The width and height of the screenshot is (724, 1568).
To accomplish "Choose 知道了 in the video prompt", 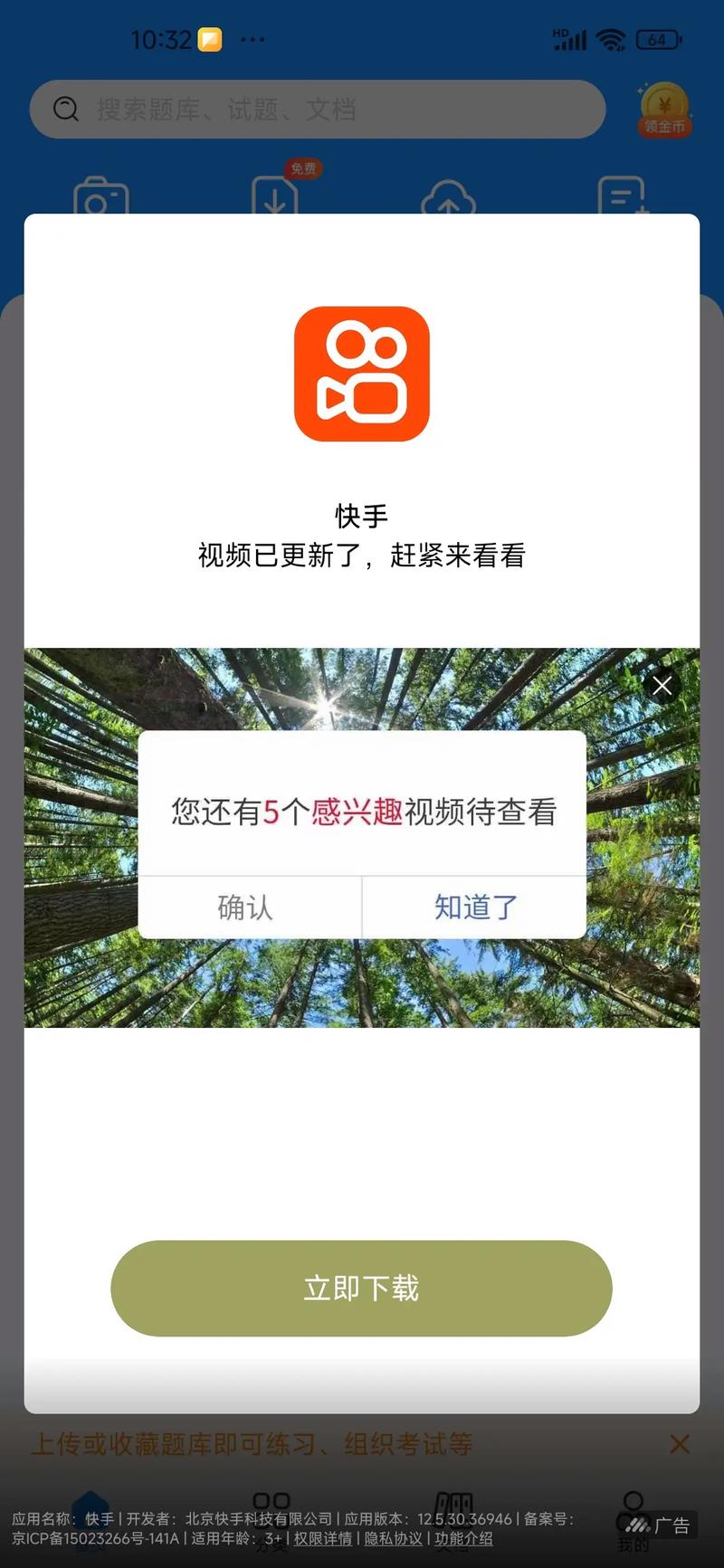I will pyautogui.click(x=475, y=907).
